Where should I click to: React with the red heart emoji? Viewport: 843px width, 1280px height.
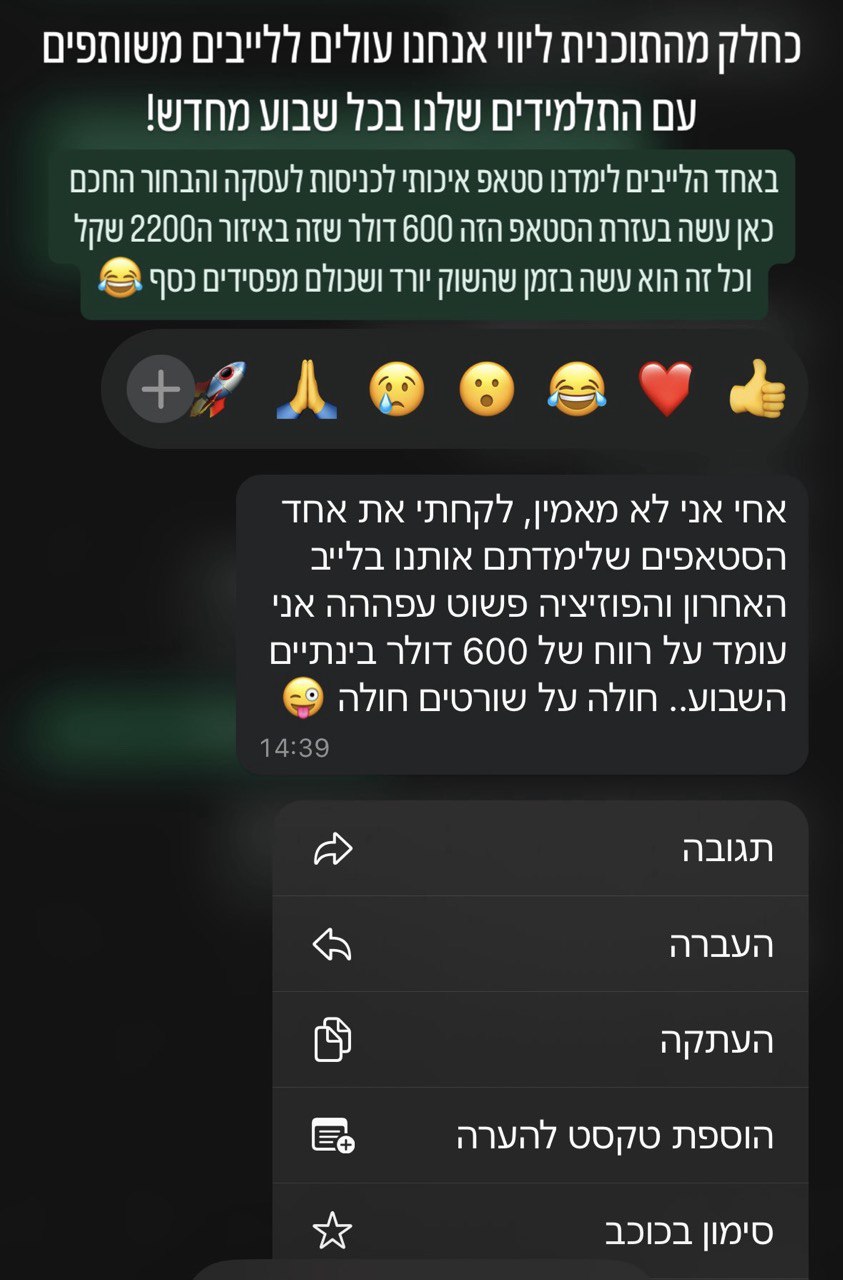click(666, 390)
